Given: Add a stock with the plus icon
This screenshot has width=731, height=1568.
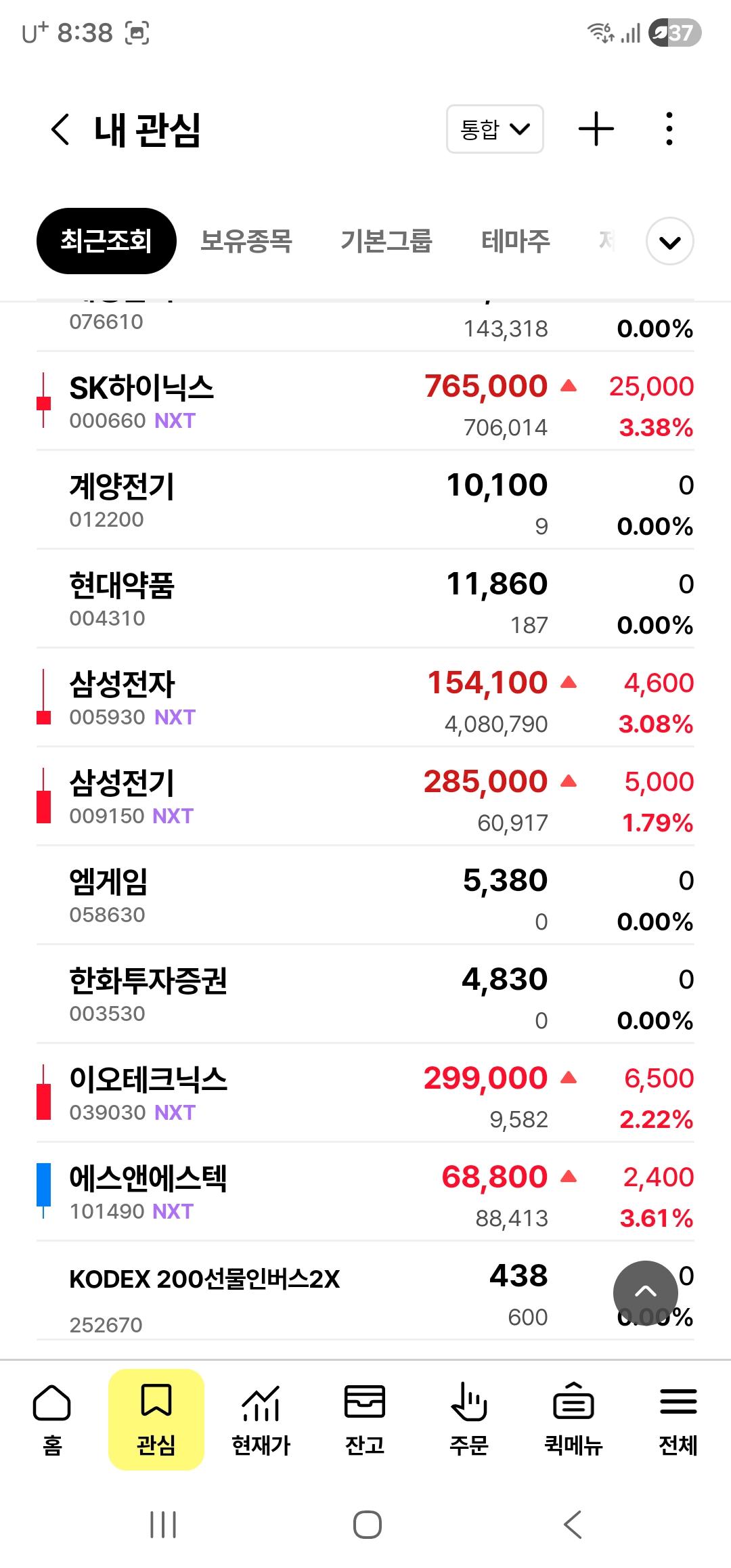Looking at the screenshot, I should pos(596,129).
